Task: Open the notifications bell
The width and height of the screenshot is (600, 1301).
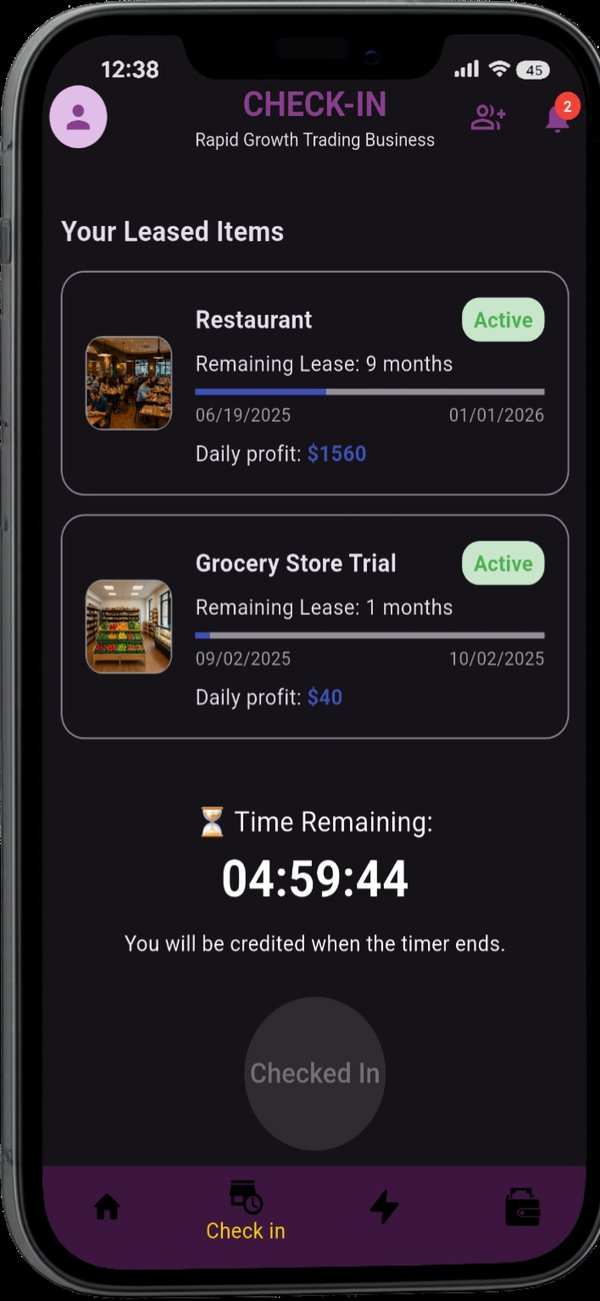Action: 557,118
